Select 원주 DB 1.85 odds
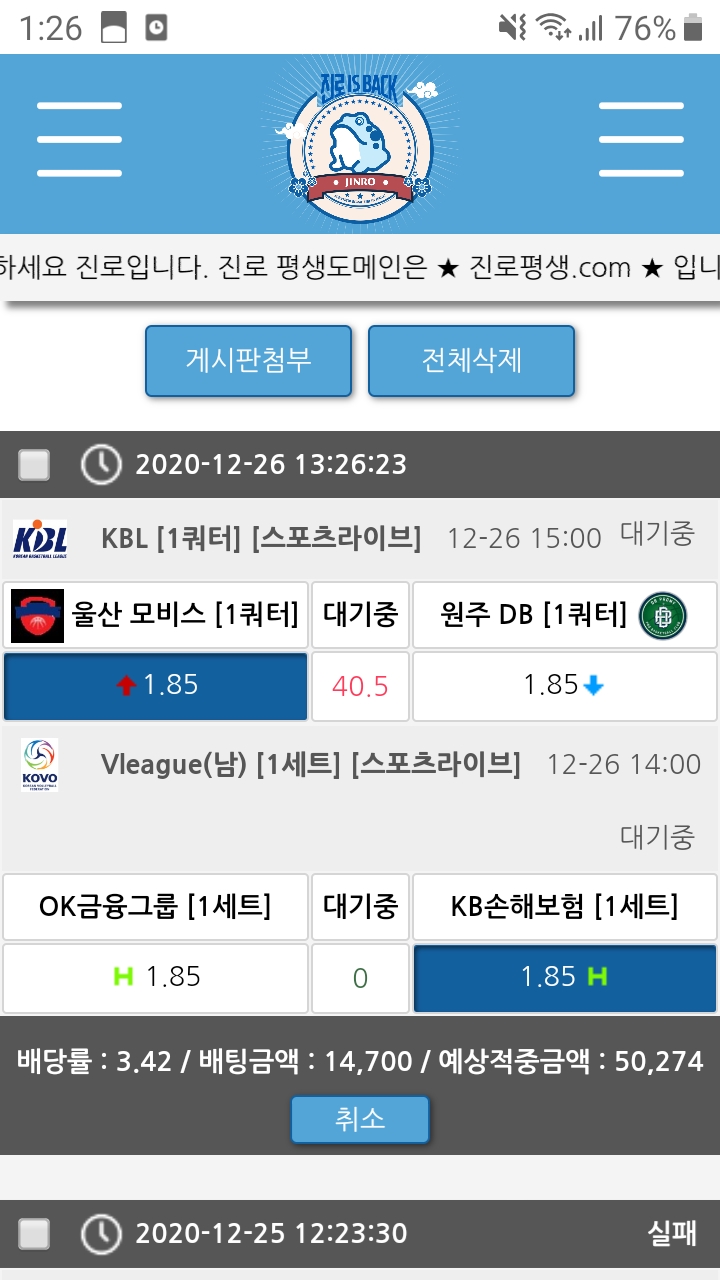The width and height of the screenshot is (720, 1280). [x=564, y=686]
